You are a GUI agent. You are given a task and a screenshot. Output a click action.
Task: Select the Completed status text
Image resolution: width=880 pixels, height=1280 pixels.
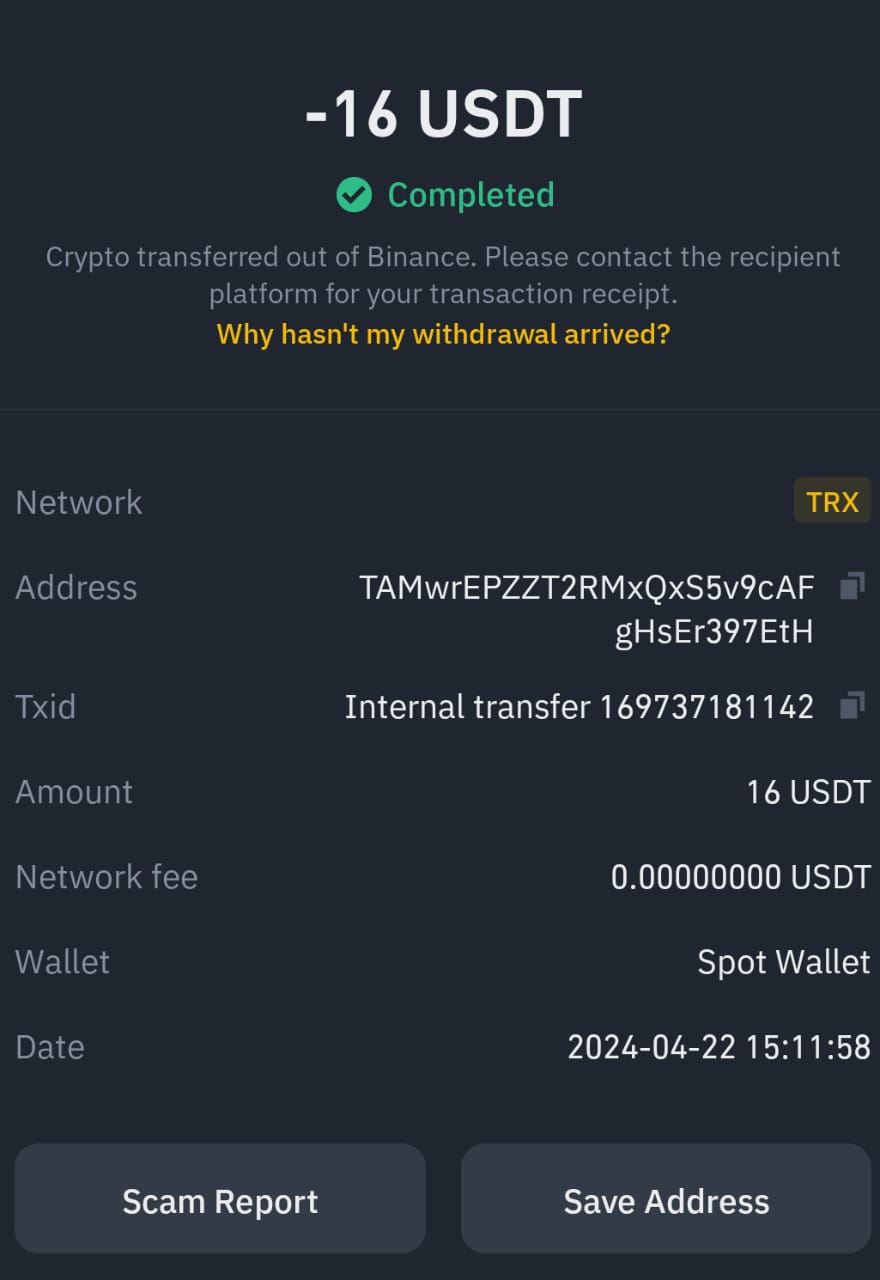click(470, 195)
